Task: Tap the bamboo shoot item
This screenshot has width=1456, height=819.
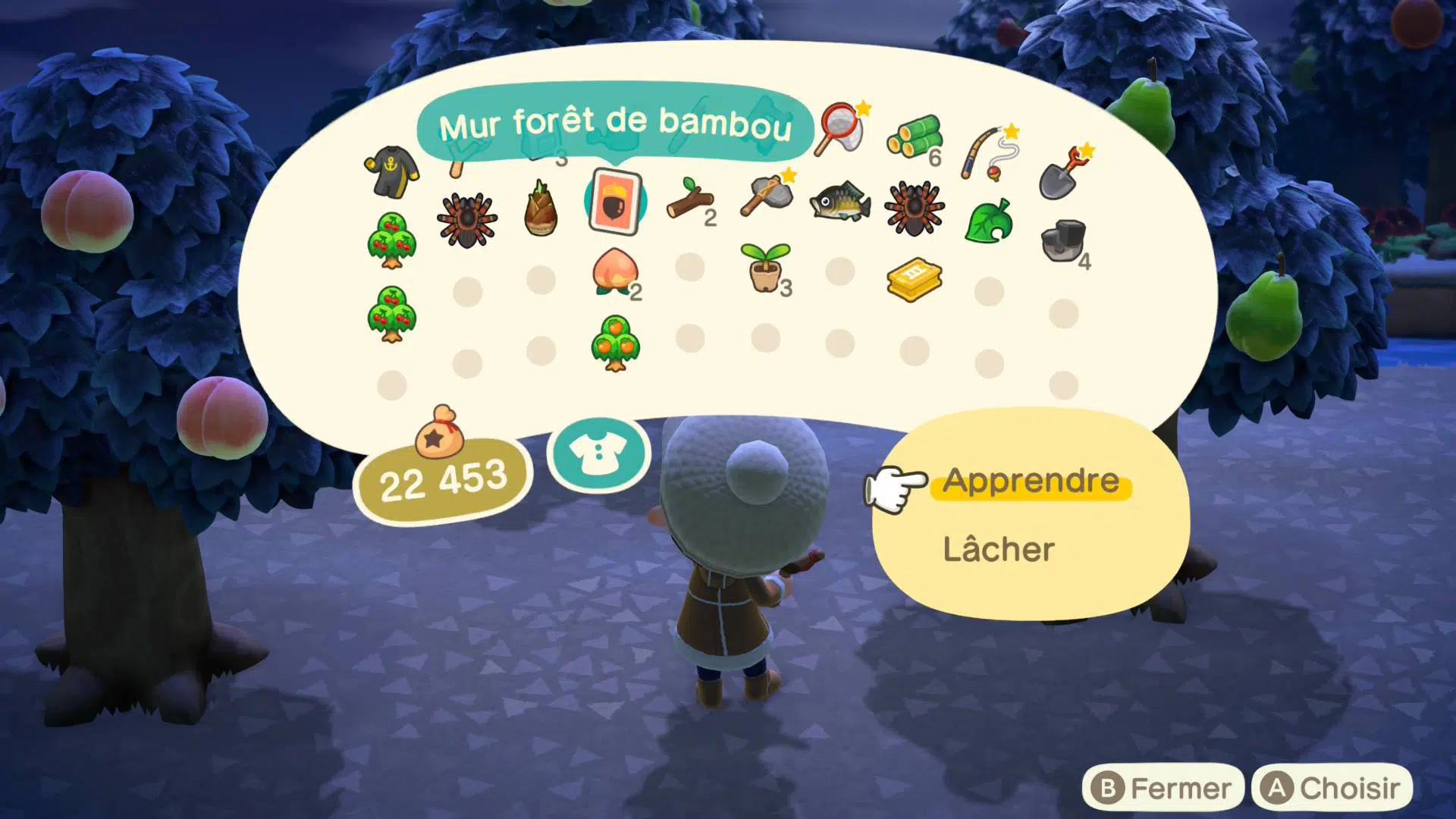Action: pos(540,209)
